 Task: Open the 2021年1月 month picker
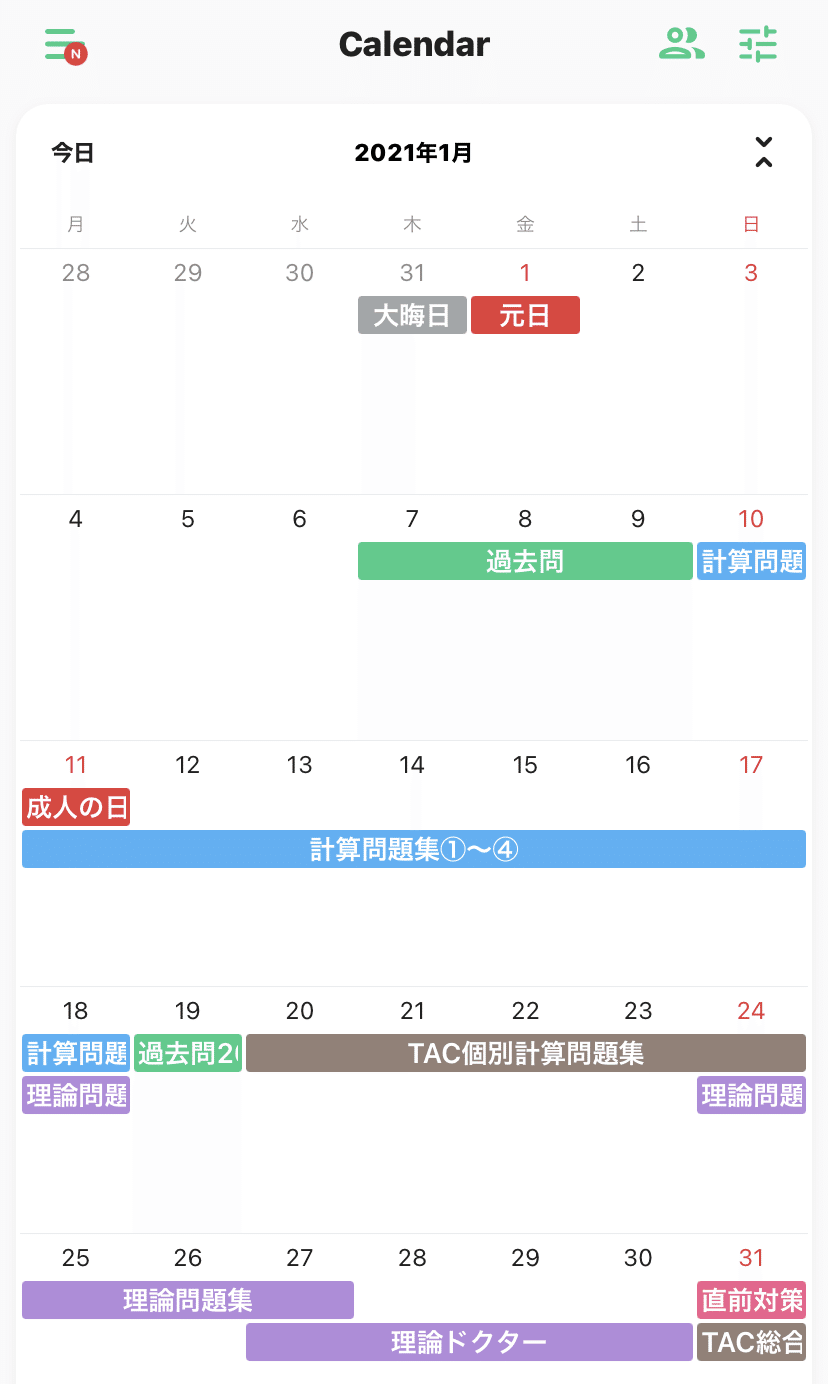click(413, 153)
